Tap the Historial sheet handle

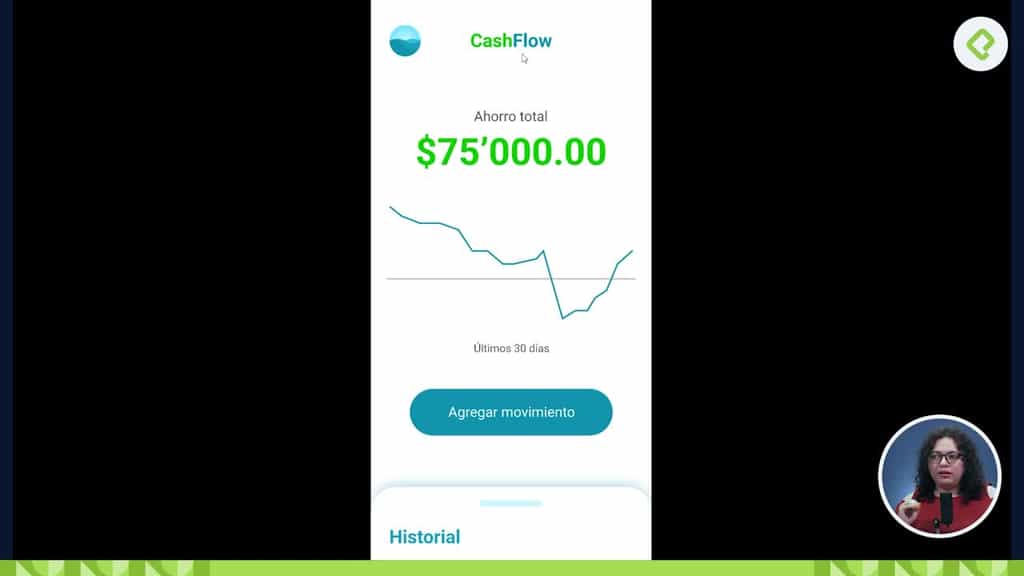511,503
